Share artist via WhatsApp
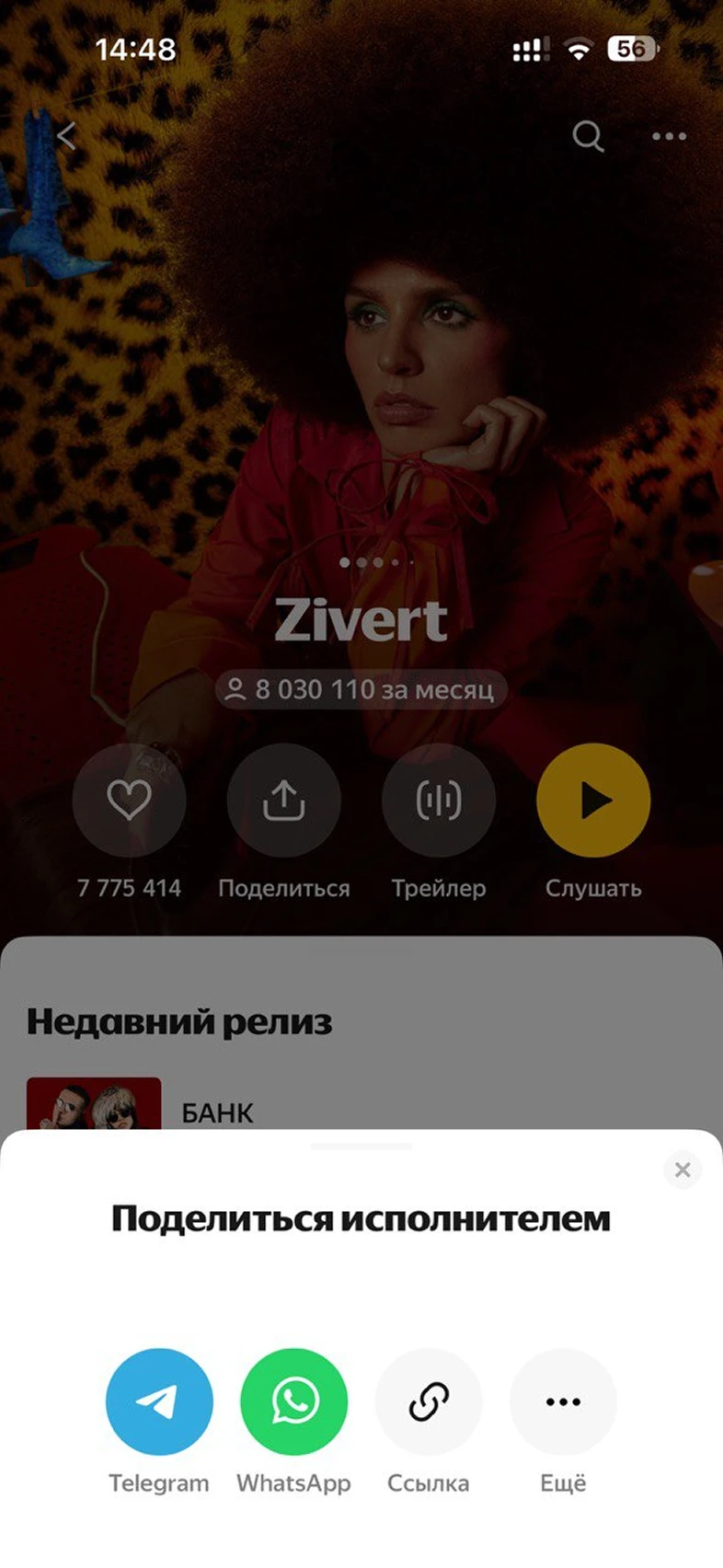The width and height of the screenshot is (723, 1568). point(293,1401)
